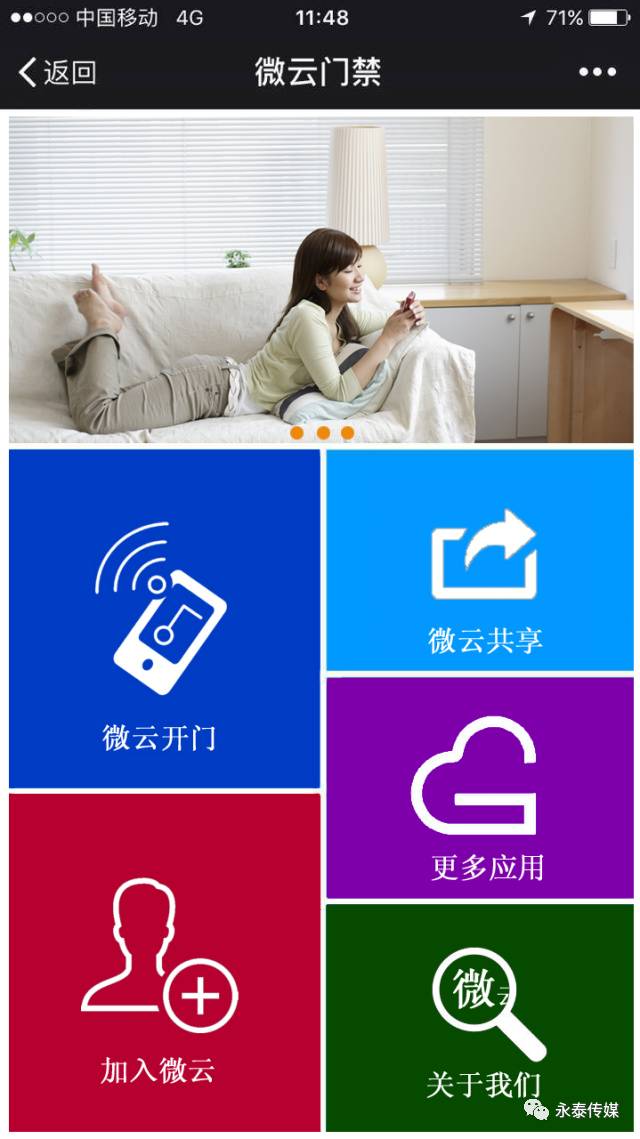
Task: Open the three-dot overflow menu
Action: click(597, 72)
